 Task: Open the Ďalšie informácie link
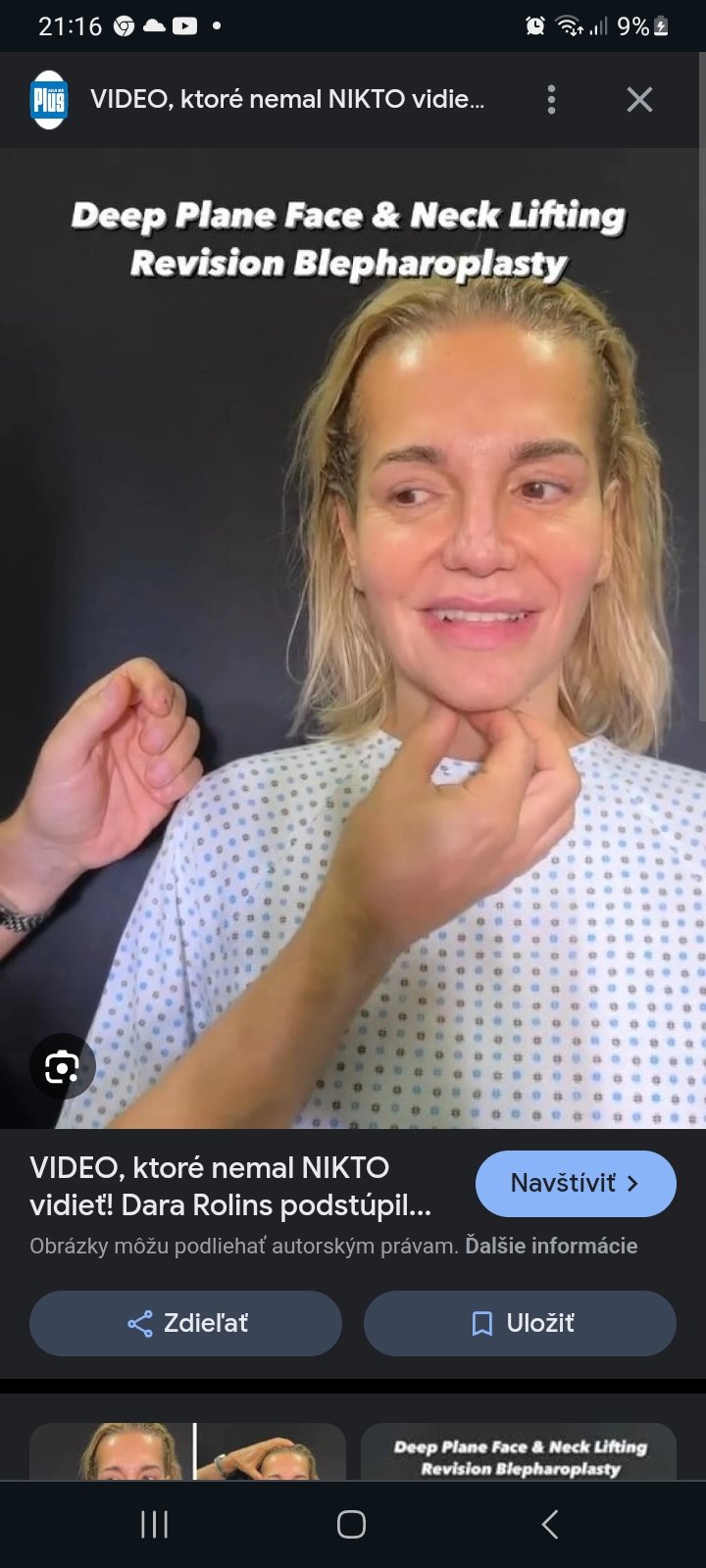551,1246
